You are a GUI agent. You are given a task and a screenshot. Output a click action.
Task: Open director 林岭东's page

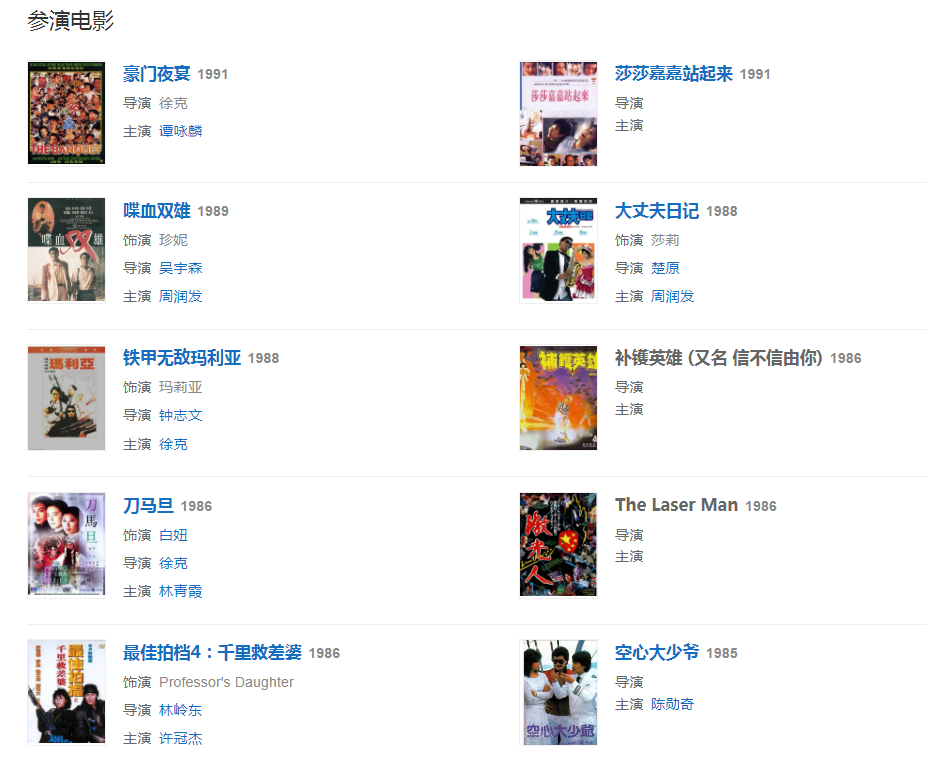click(x=180, y=710)
